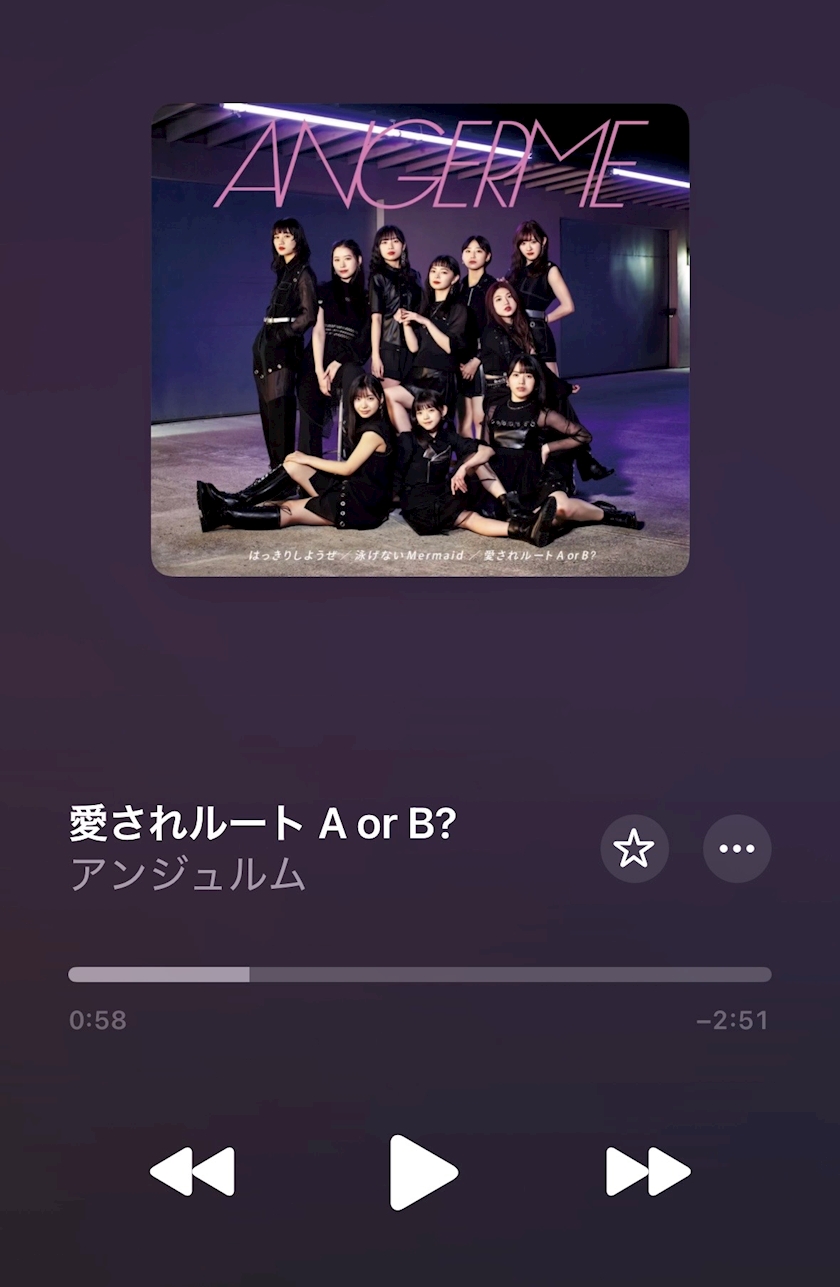The width and height of the screenshot is (840, 1287).
Task: Skip forward to the next track
Action: pos(648,1172)
